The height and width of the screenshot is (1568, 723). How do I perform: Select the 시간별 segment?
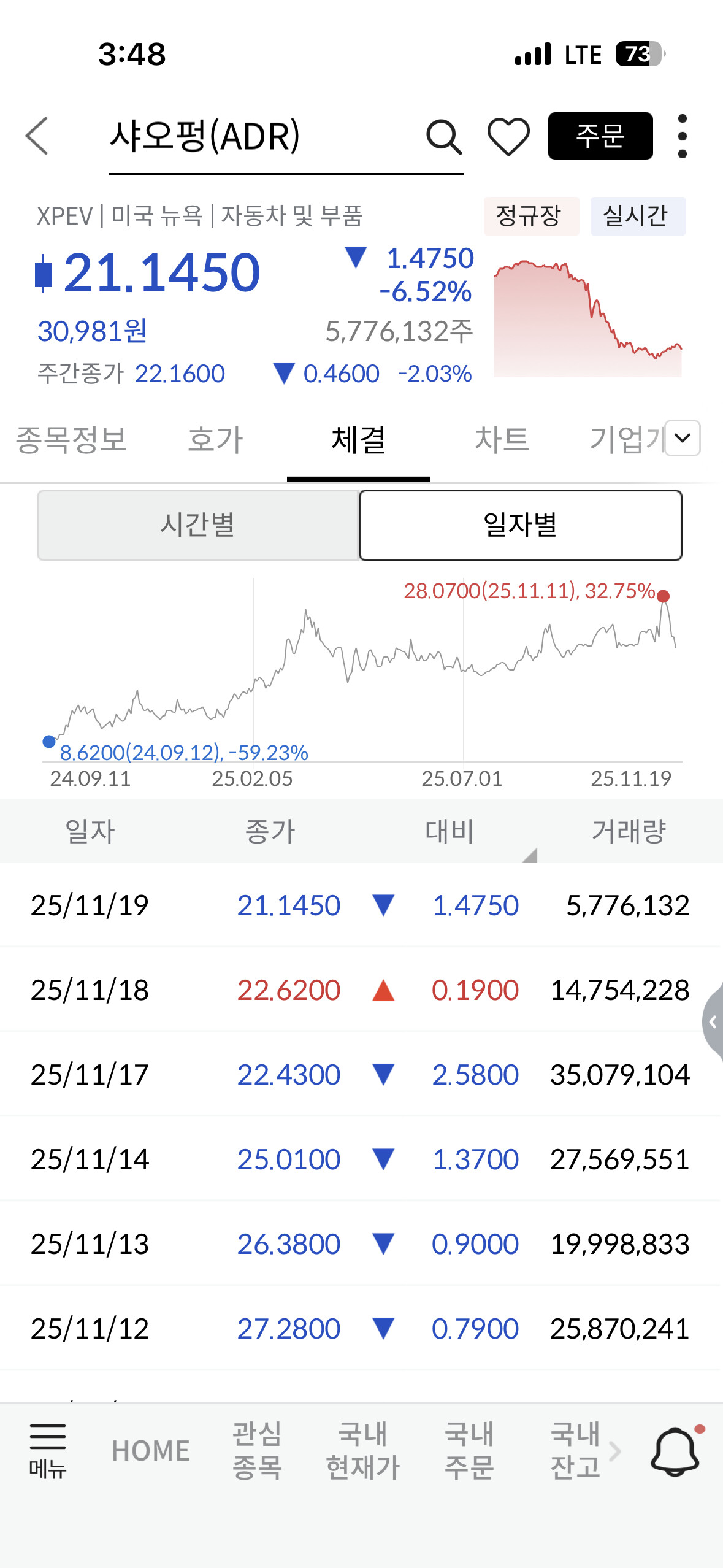tap(198, 525)
